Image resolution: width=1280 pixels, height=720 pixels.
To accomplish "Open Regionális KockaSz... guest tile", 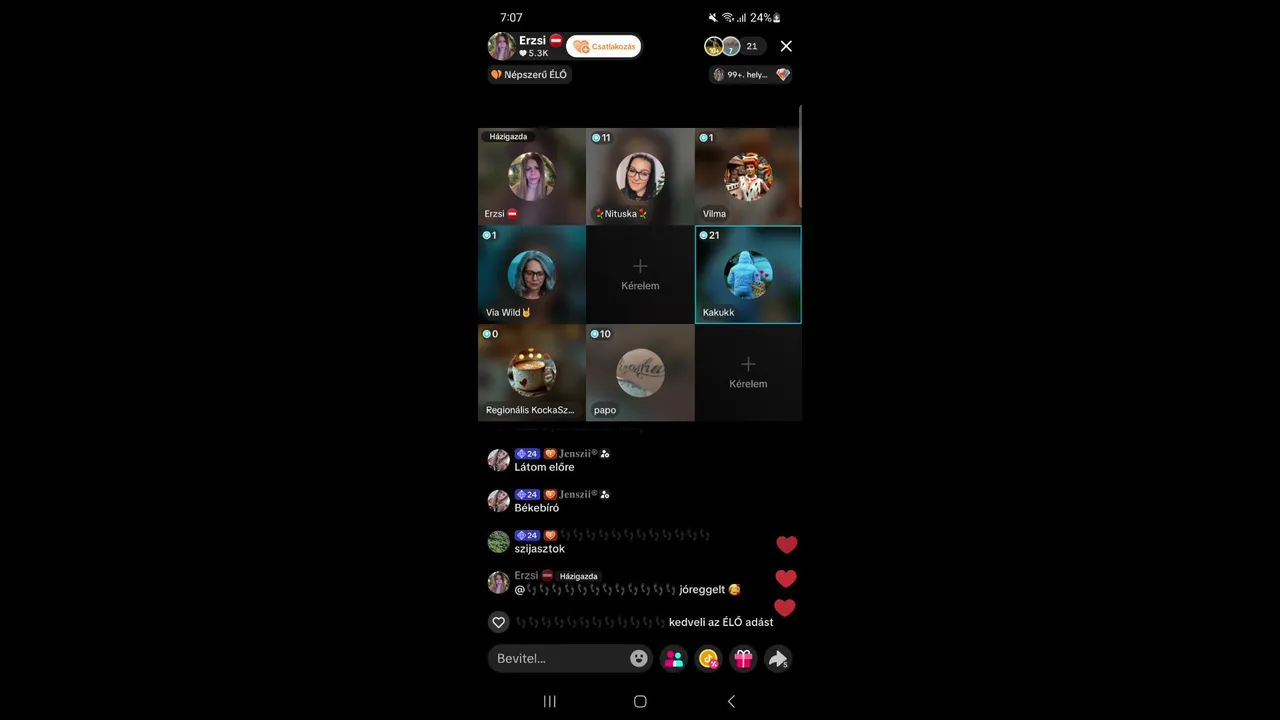I will pos(531,372).
